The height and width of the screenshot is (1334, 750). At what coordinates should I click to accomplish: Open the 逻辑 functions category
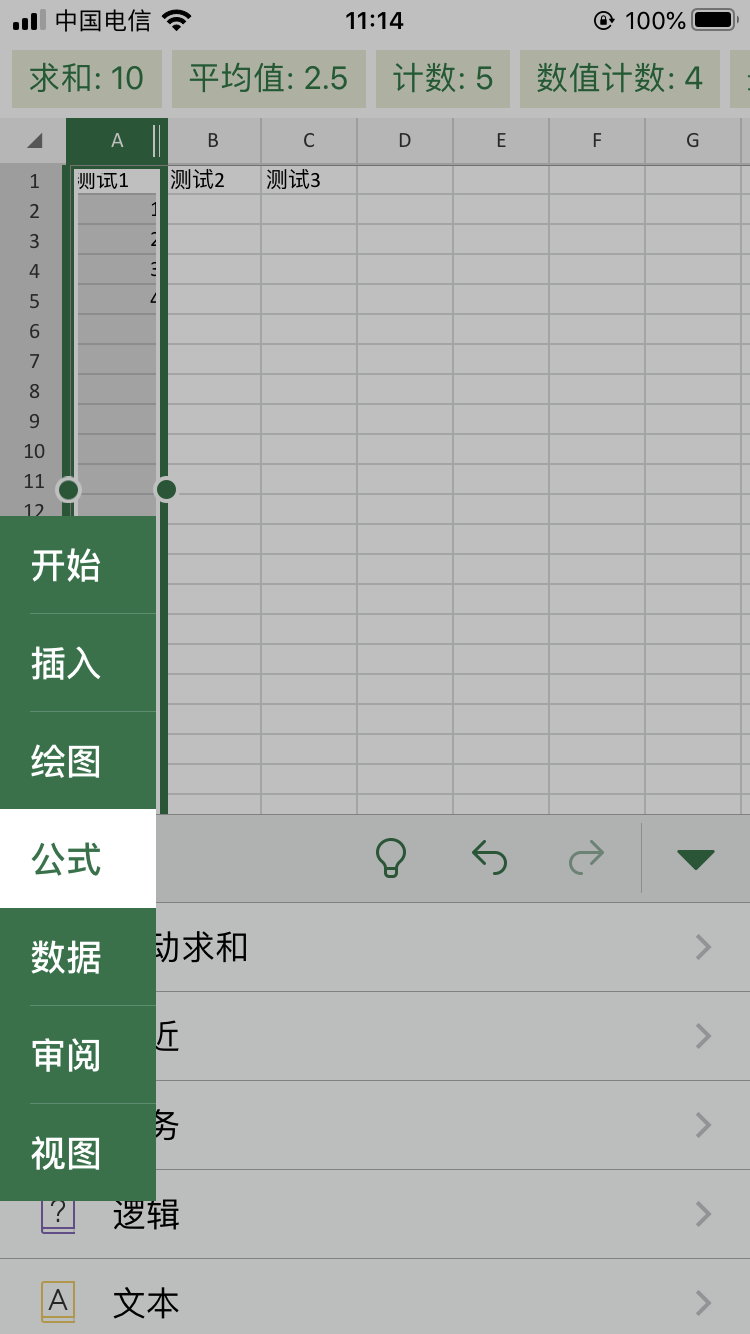point(375,1215)
